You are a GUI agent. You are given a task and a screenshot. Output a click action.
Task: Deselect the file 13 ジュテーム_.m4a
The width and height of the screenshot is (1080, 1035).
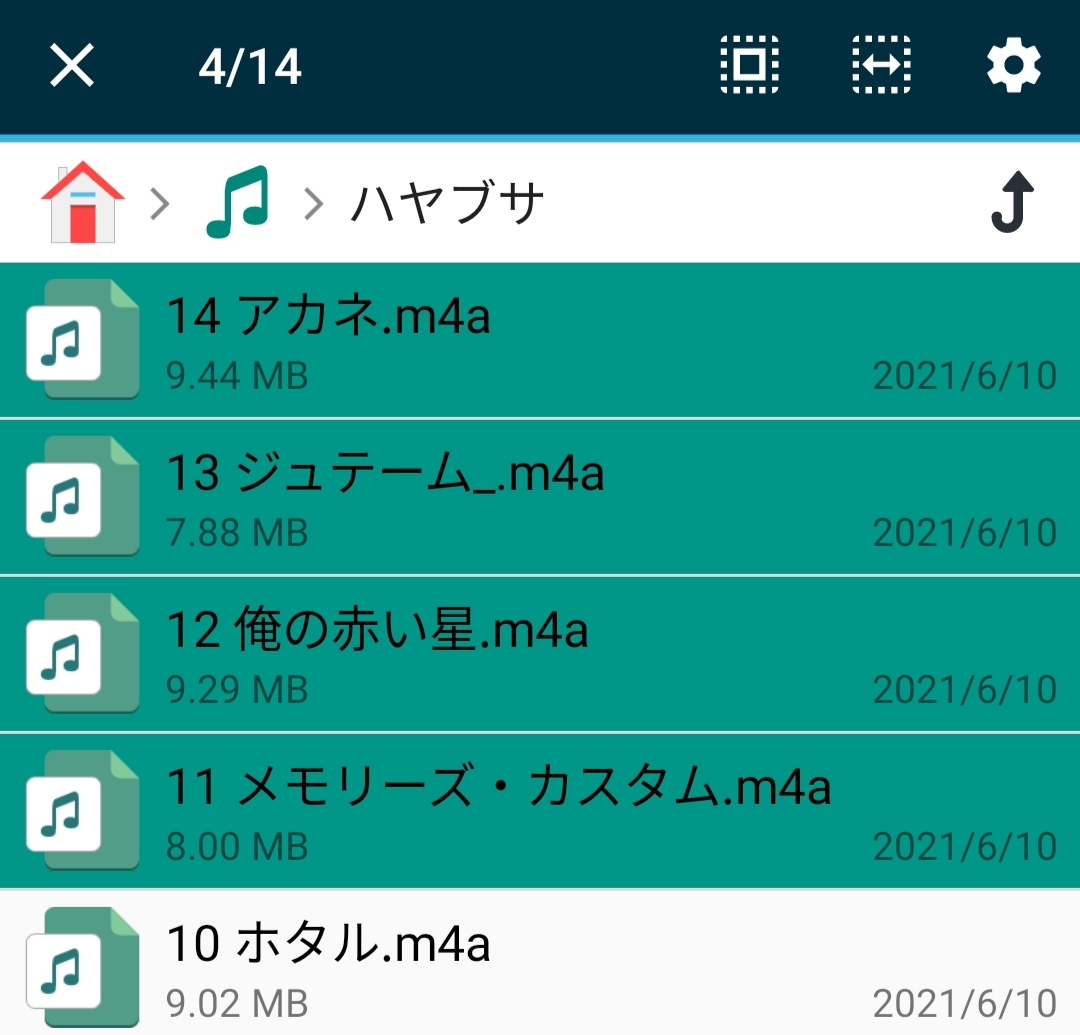coord(540,497)
